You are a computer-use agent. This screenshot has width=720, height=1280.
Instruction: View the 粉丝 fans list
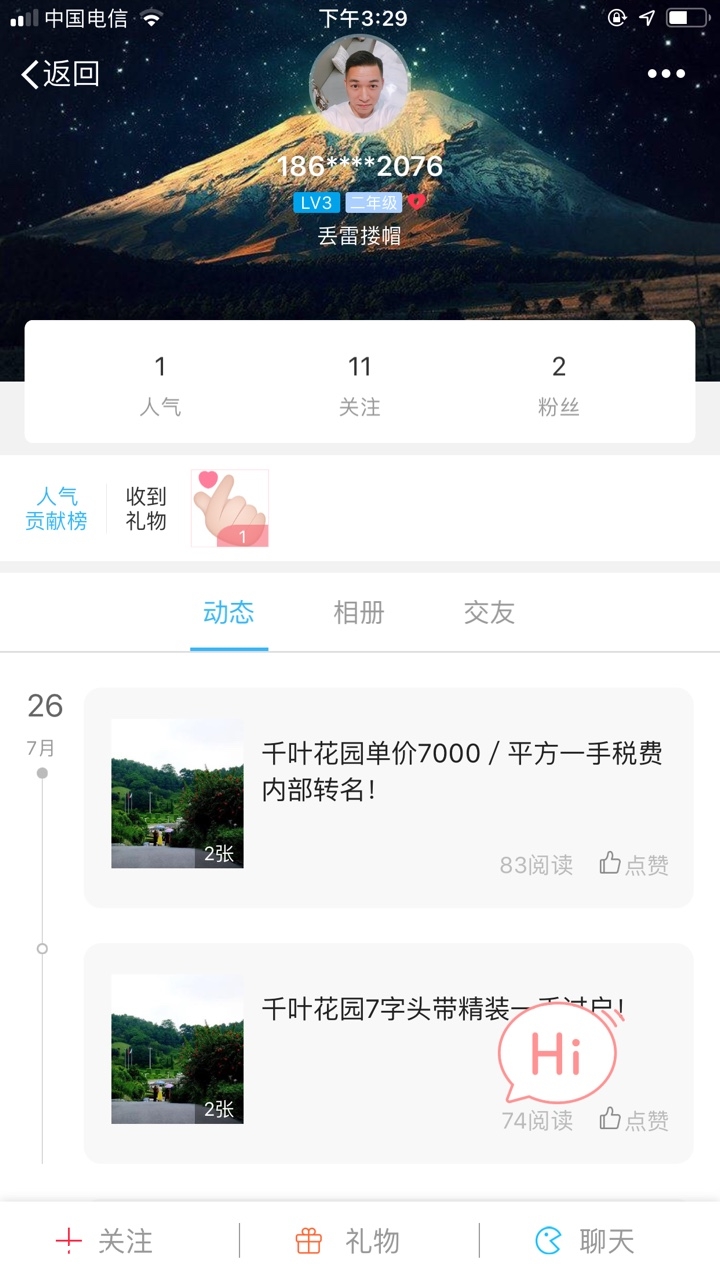click(558, 385)
